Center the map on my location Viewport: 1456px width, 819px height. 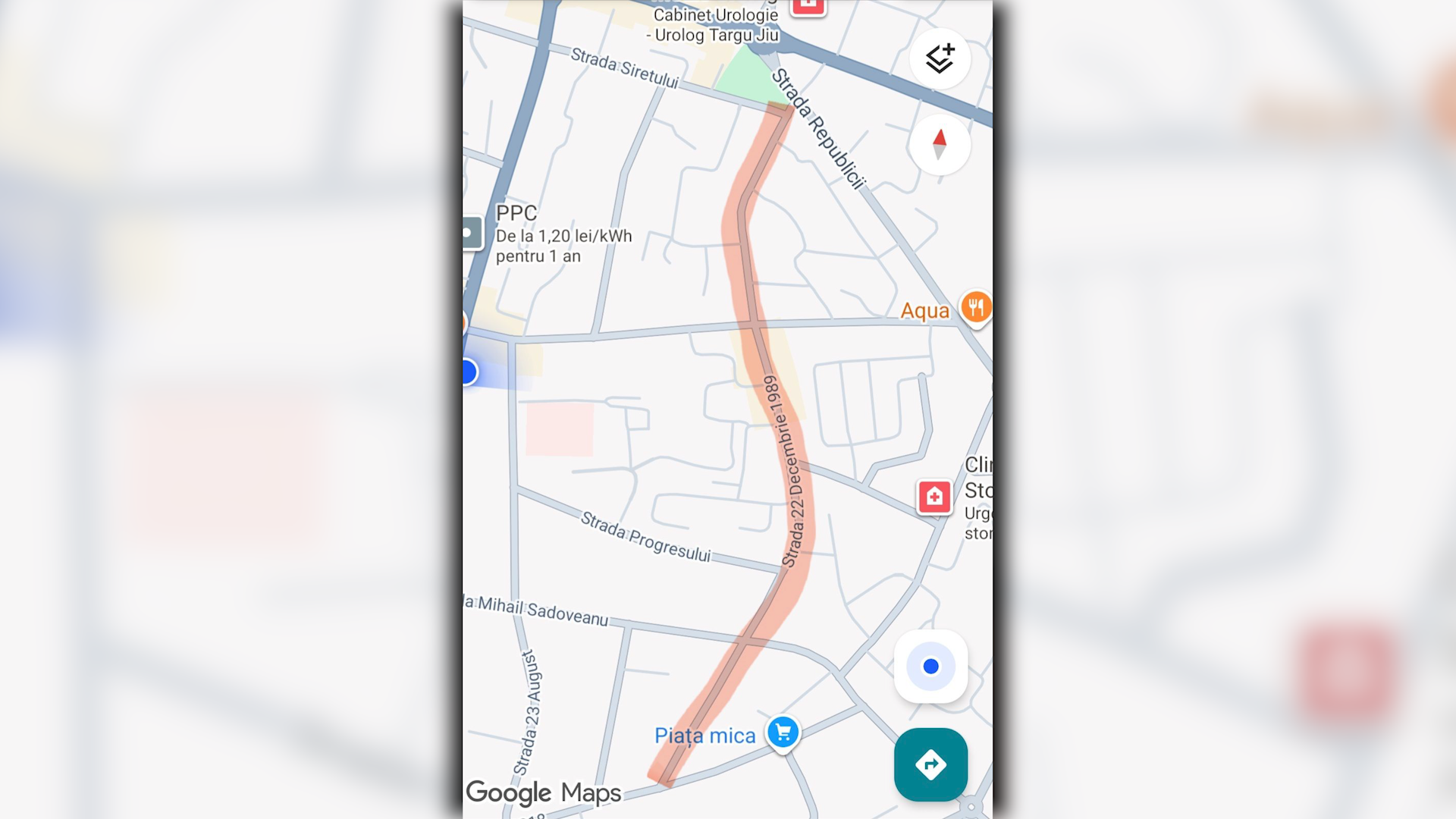(930, 667)
